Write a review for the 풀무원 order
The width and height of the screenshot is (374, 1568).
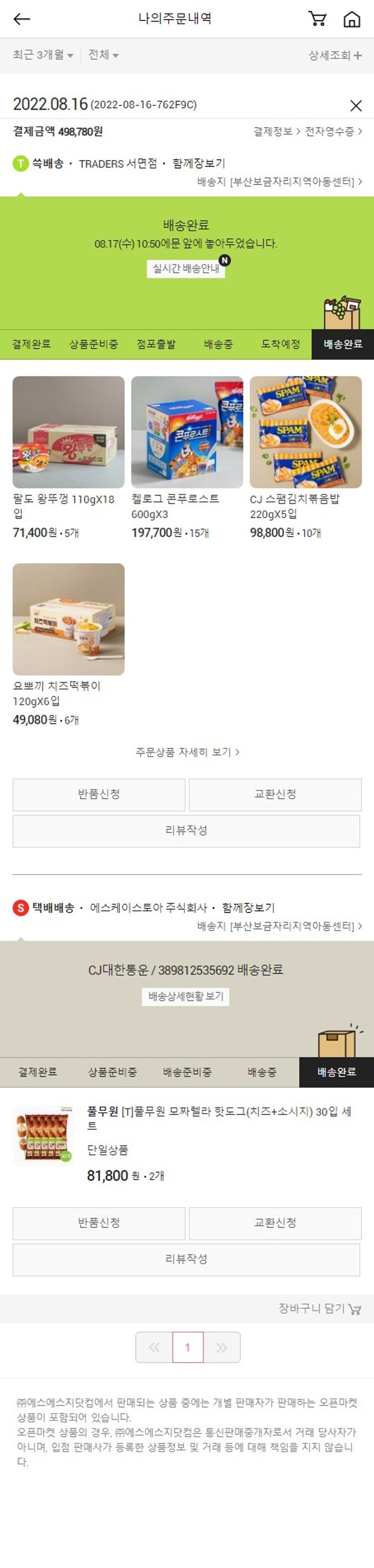point(186,1259)
